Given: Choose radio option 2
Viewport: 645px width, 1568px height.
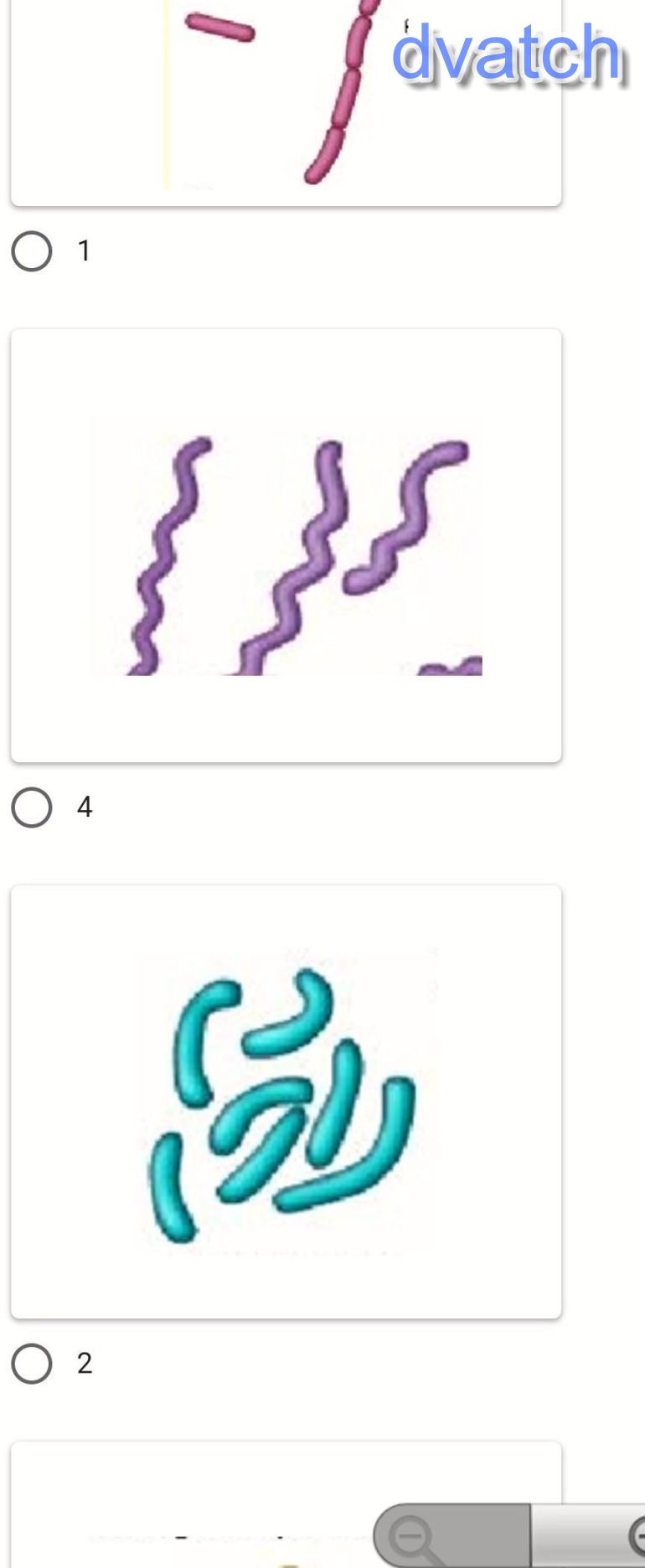Looking at the screenshot, I should point(32,1363).
